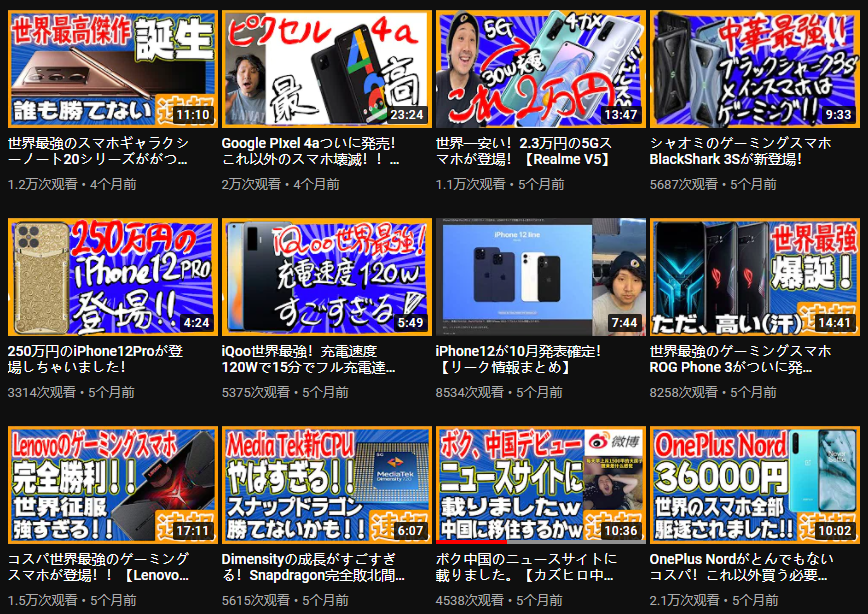
Task: Open the ROG Phone 3 video
Action: click(x=754, y=277)
